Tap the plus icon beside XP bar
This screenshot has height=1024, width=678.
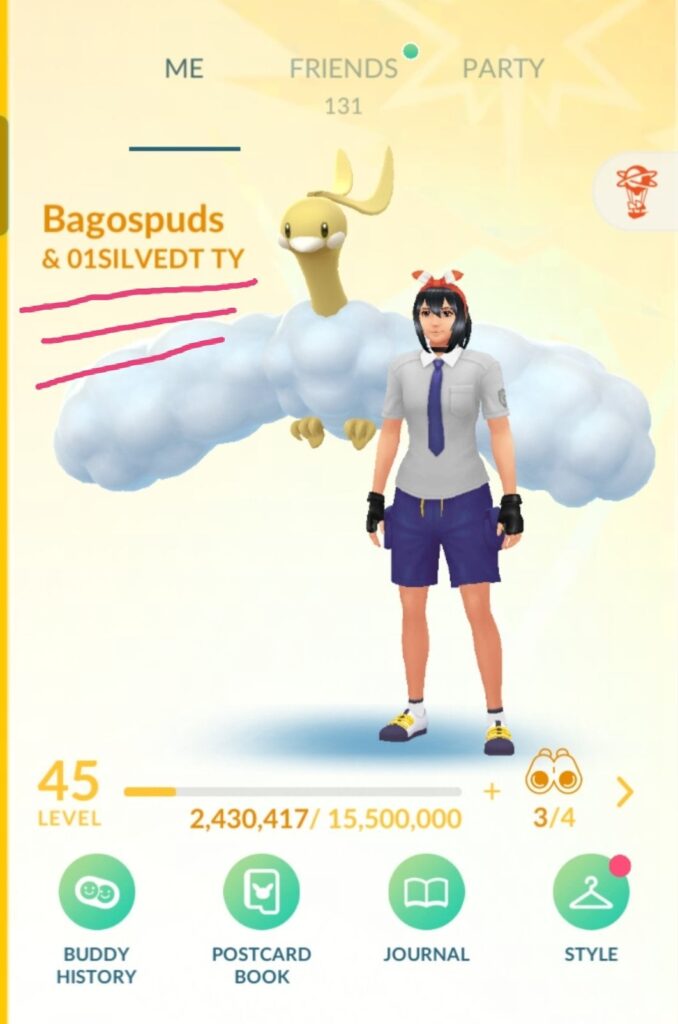tap(491, 792)
